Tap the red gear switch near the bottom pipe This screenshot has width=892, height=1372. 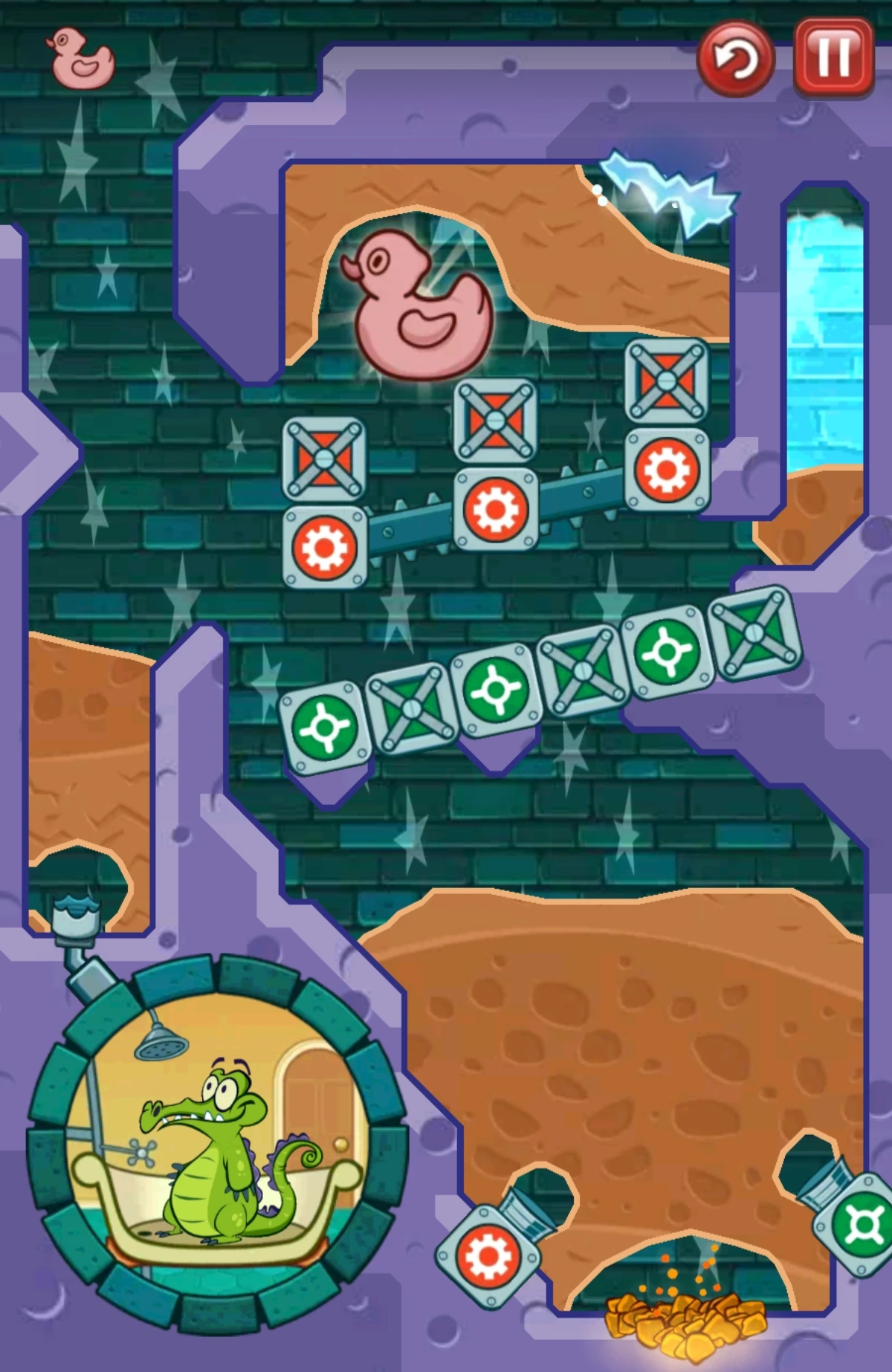tap(488, 1255)
